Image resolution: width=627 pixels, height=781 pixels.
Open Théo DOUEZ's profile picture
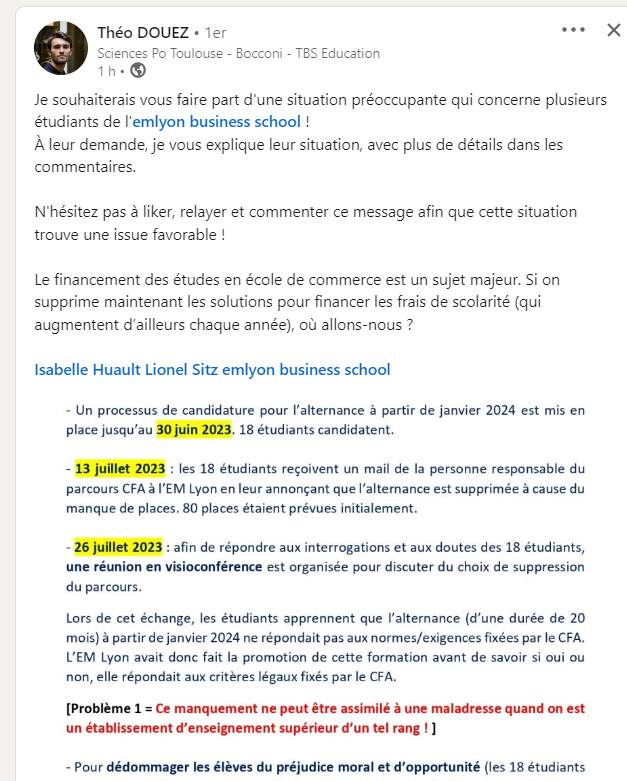coord(61,48)
